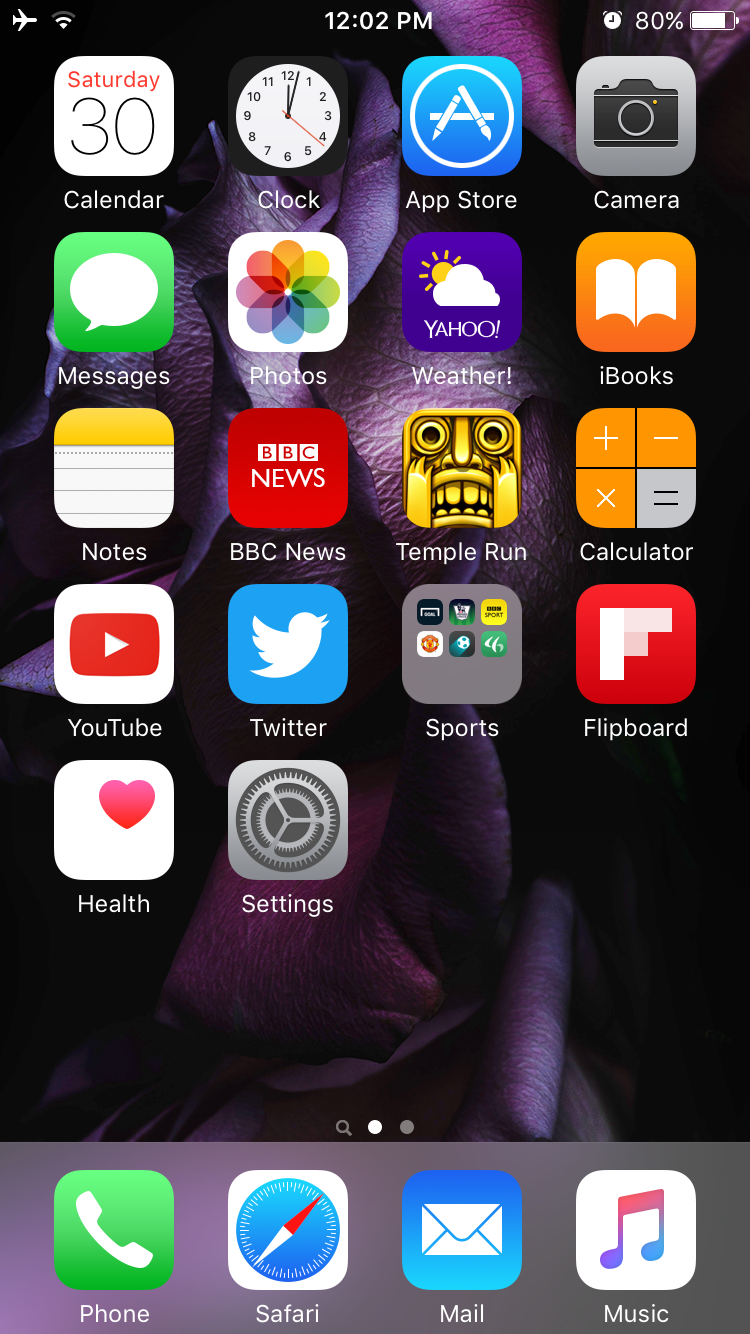Open the Health app
Screen dimensions: 750x1334
114,820
